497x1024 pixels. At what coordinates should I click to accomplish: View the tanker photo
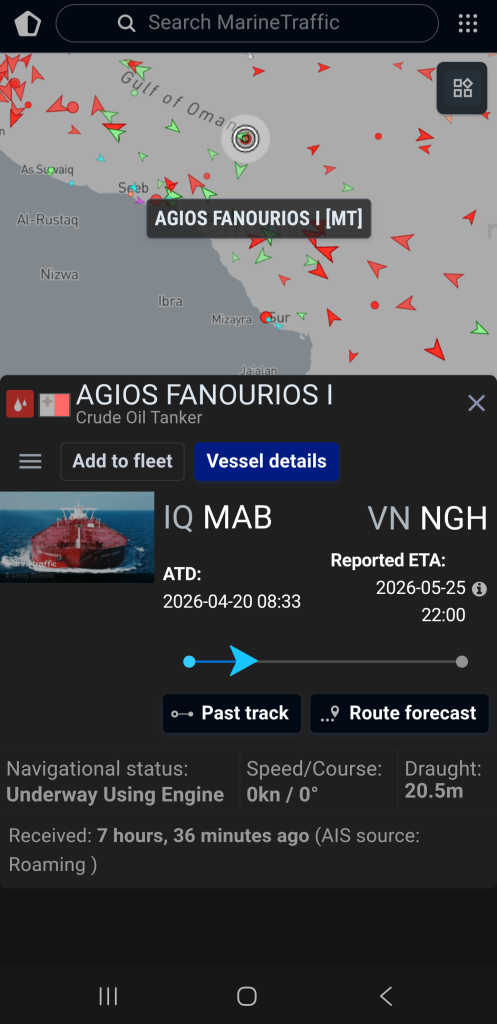(77, 537)
